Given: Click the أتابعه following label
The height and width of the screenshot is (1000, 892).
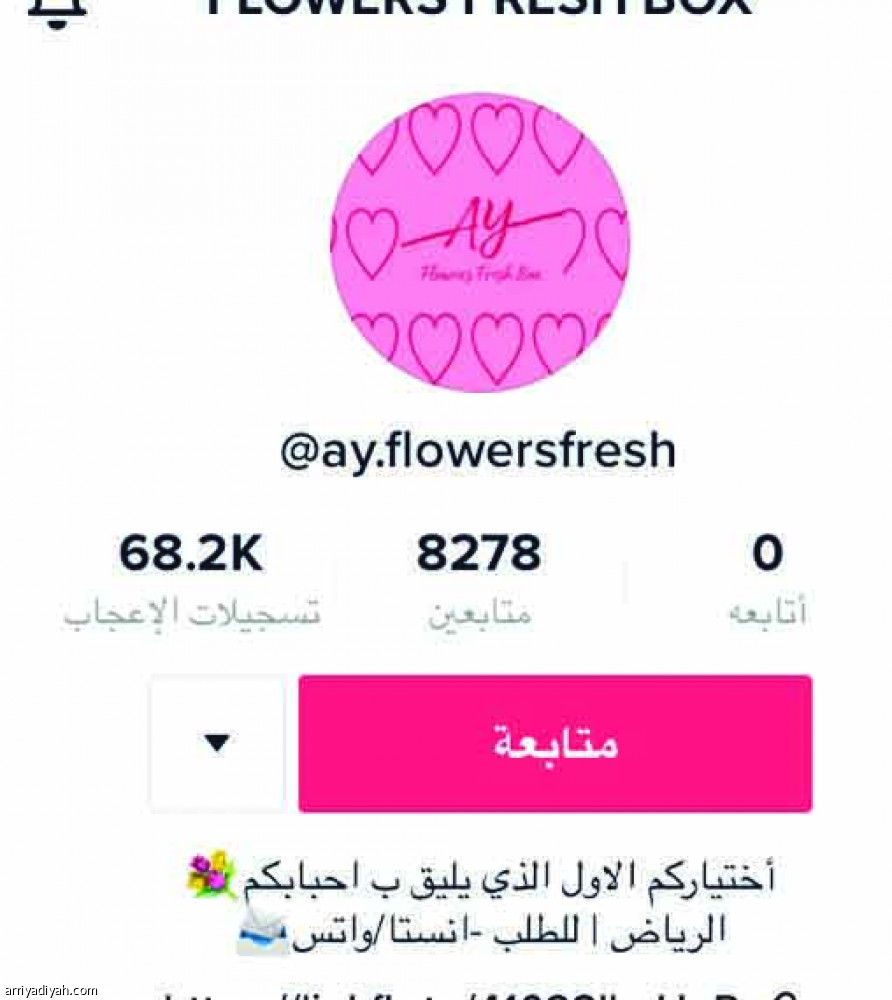Looking at the screenshot, I should (768, 613).
